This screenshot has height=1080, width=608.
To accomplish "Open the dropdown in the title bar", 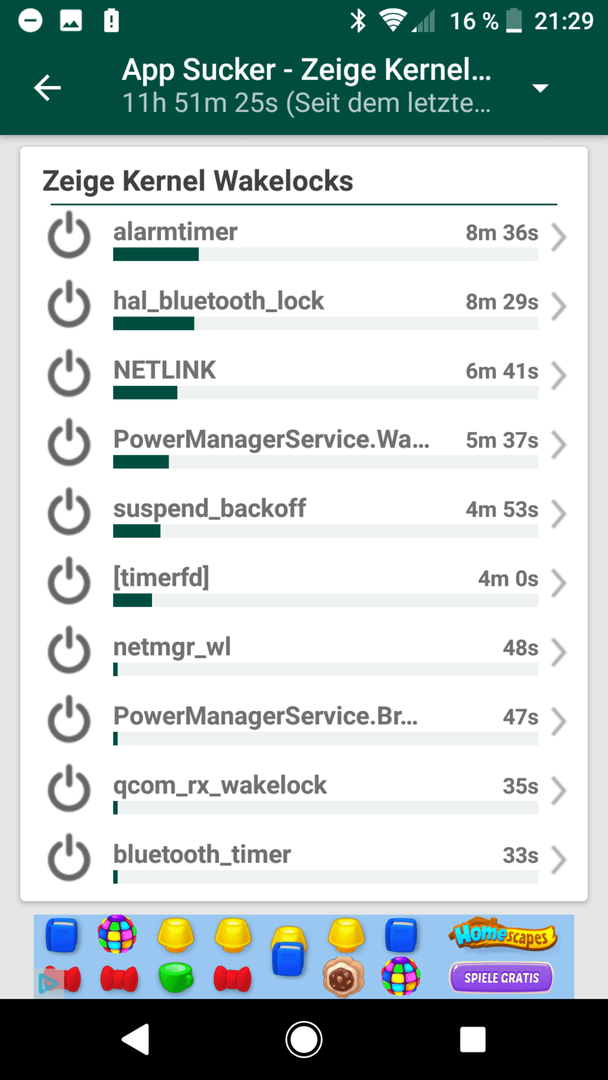I will (541, 88).
